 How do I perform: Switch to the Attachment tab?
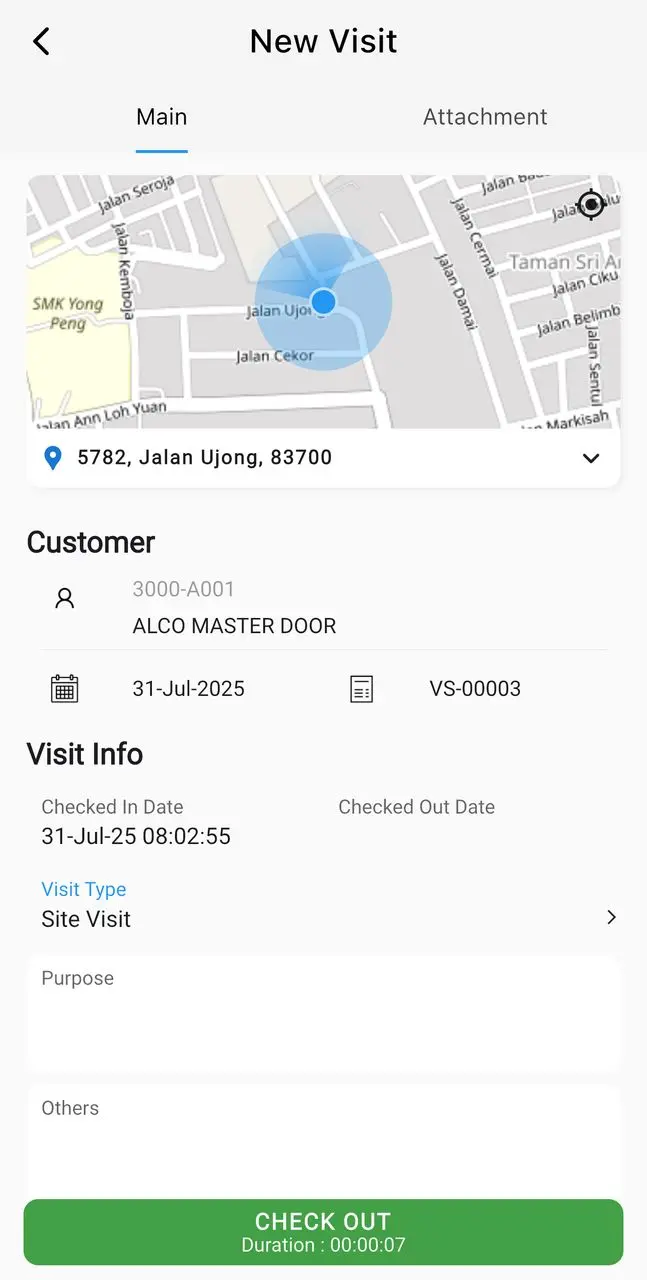(485, 117)
